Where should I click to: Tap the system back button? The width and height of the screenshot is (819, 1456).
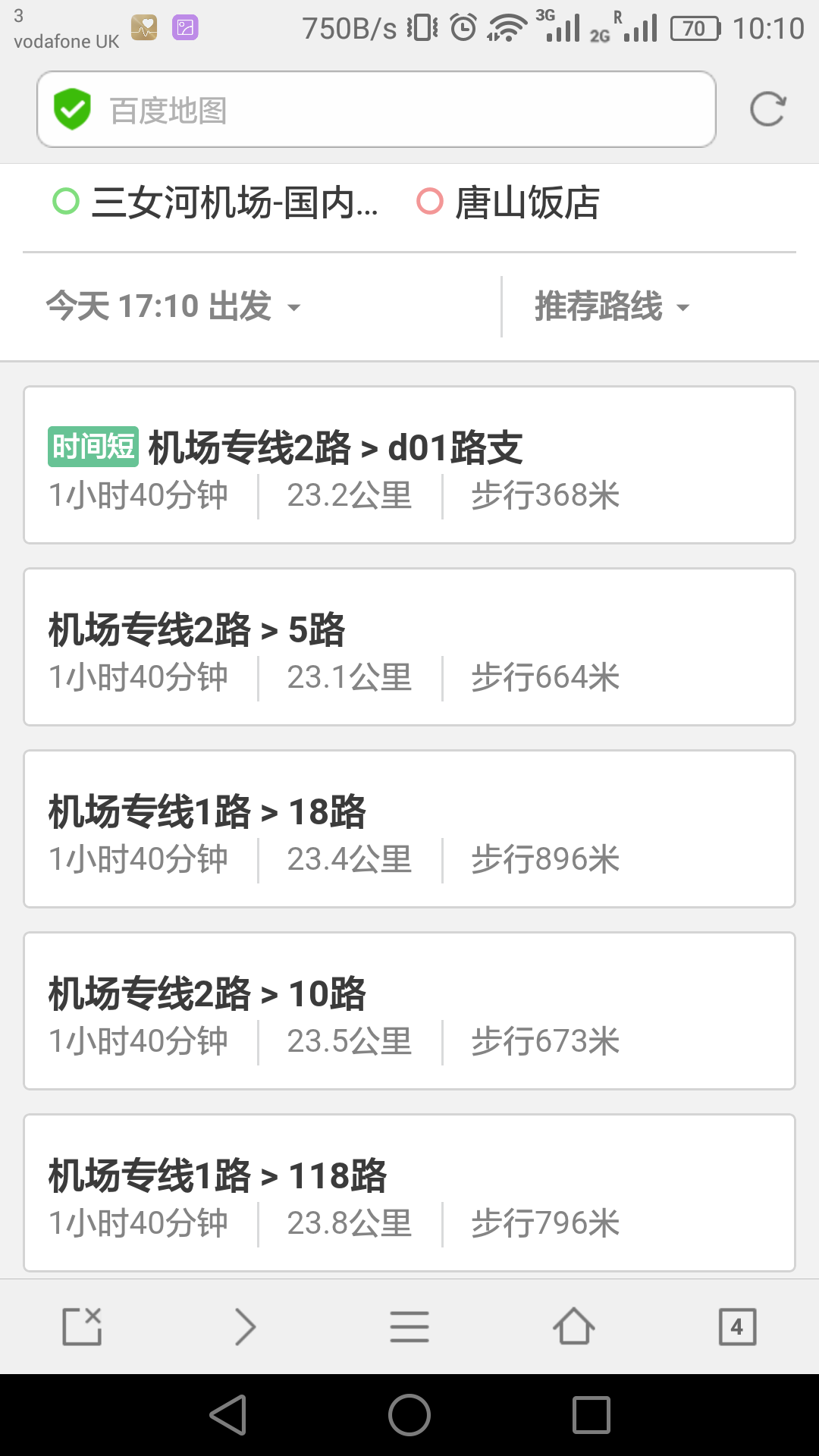[228, 1415]
